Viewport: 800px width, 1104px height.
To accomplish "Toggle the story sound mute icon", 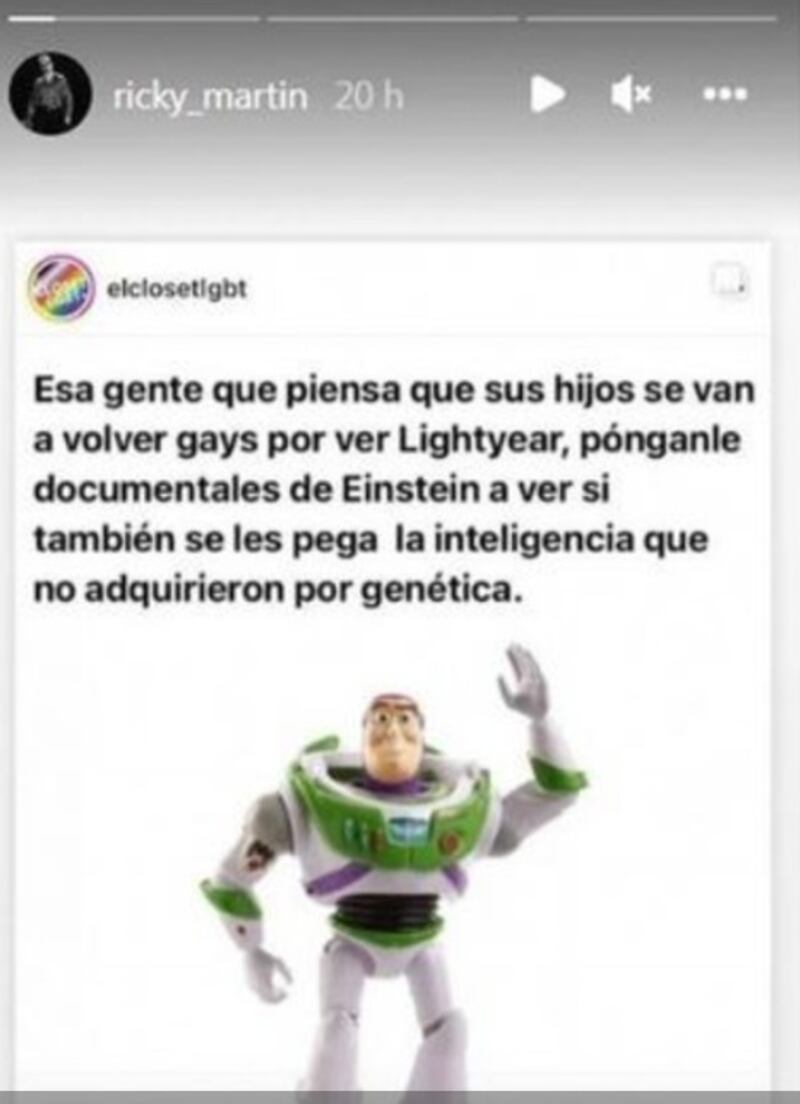I will point(631,95).
